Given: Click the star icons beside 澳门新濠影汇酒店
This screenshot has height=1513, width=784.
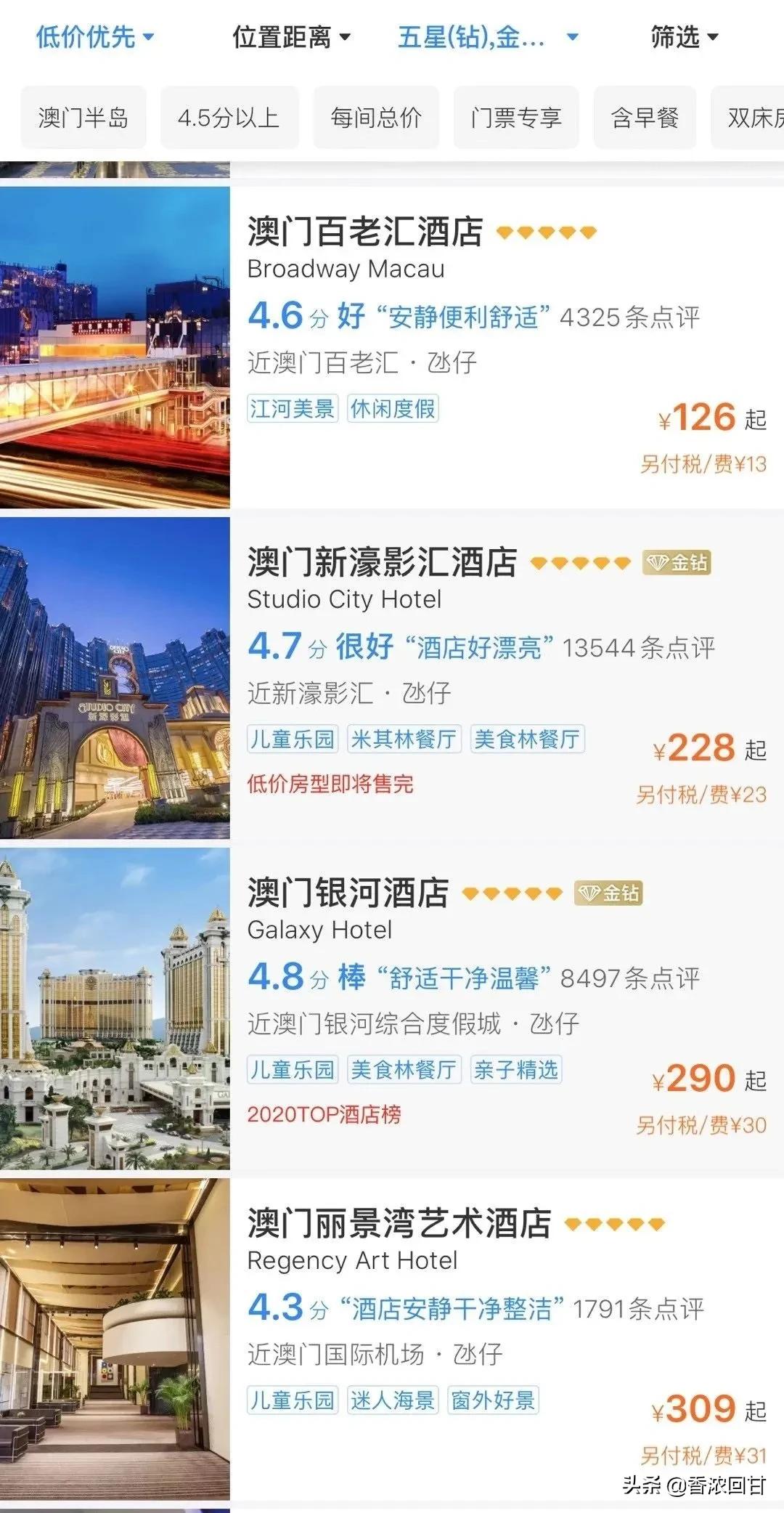Looking at the screenshot, I should pyautogui.click(x=581, y=564).
